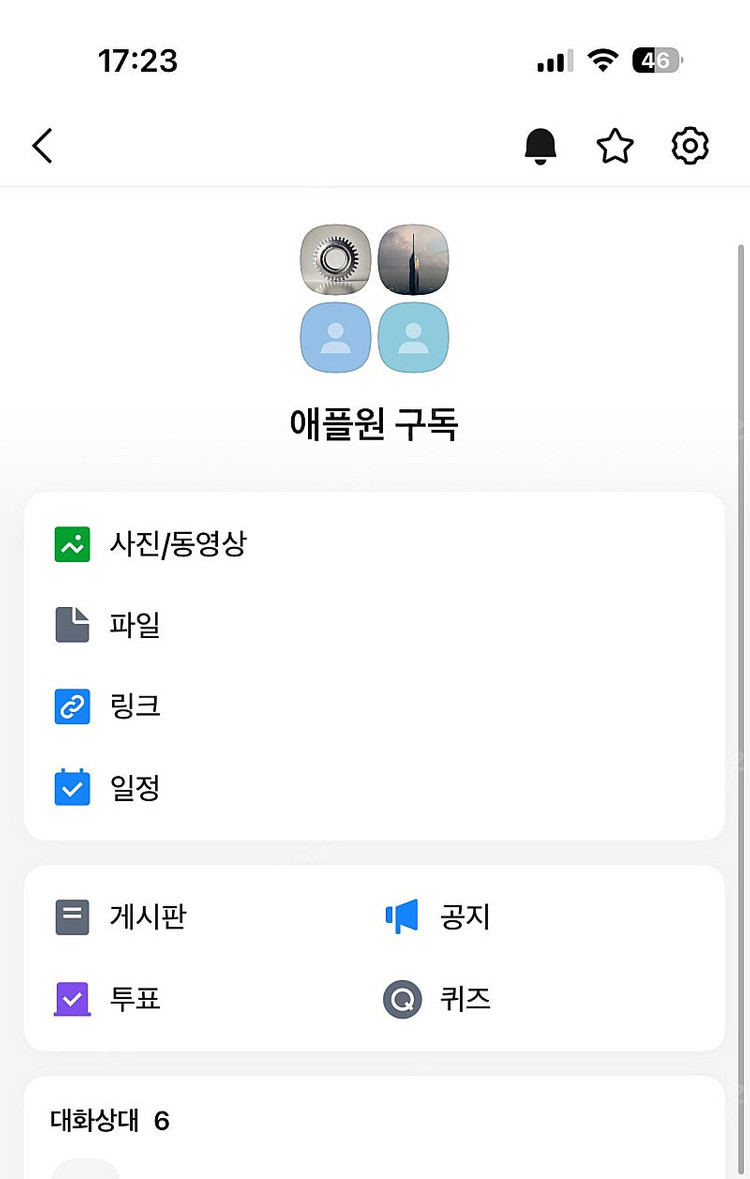Tap the group profile picture
Viewport: 750px width, 1179px height.
click(375, 298)
